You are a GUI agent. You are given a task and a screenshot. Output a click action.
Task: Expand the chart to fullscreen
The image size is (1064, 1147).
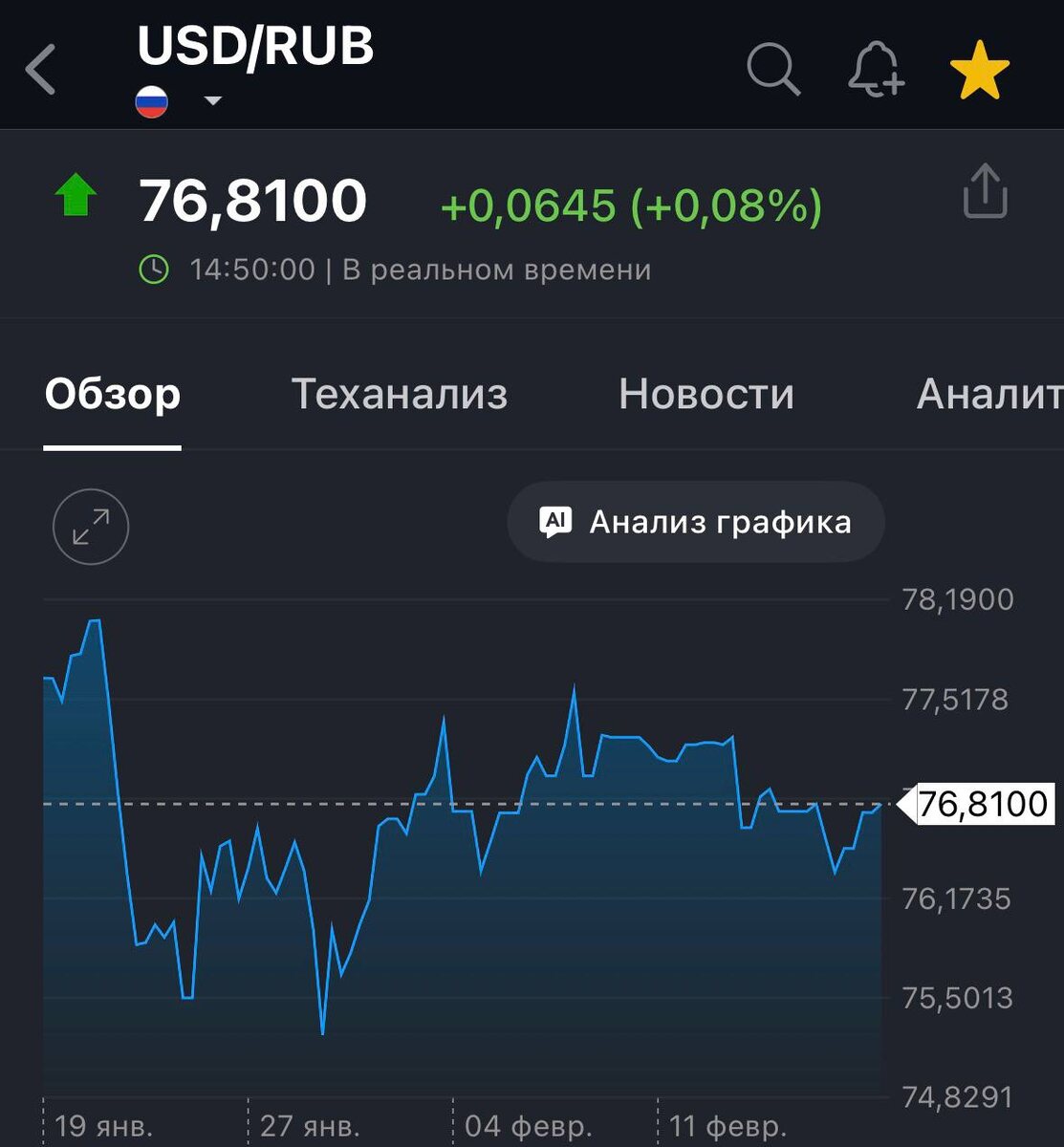click(91, 527)
